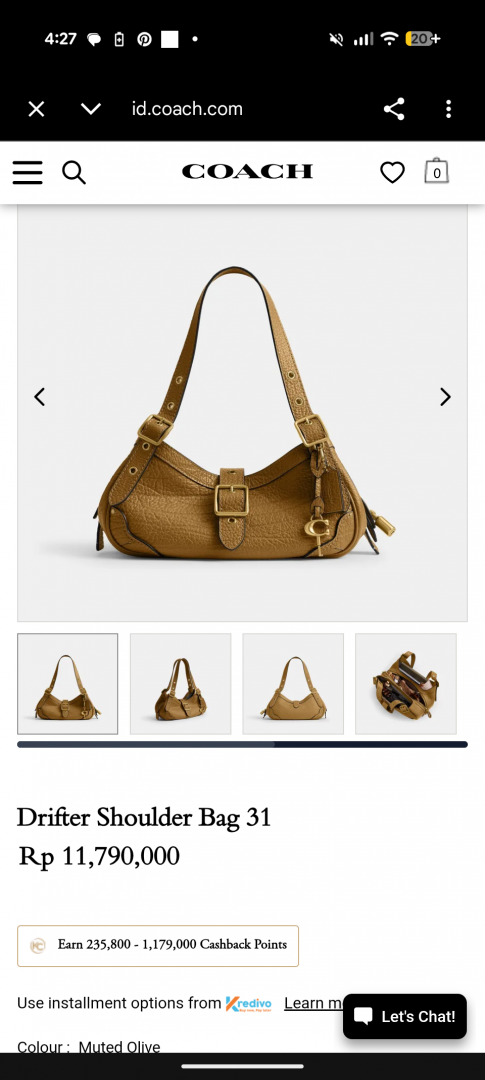Add the bag to wishlist heart
The width and height of the screenshot is (485, 1080).
coord(393,172)
